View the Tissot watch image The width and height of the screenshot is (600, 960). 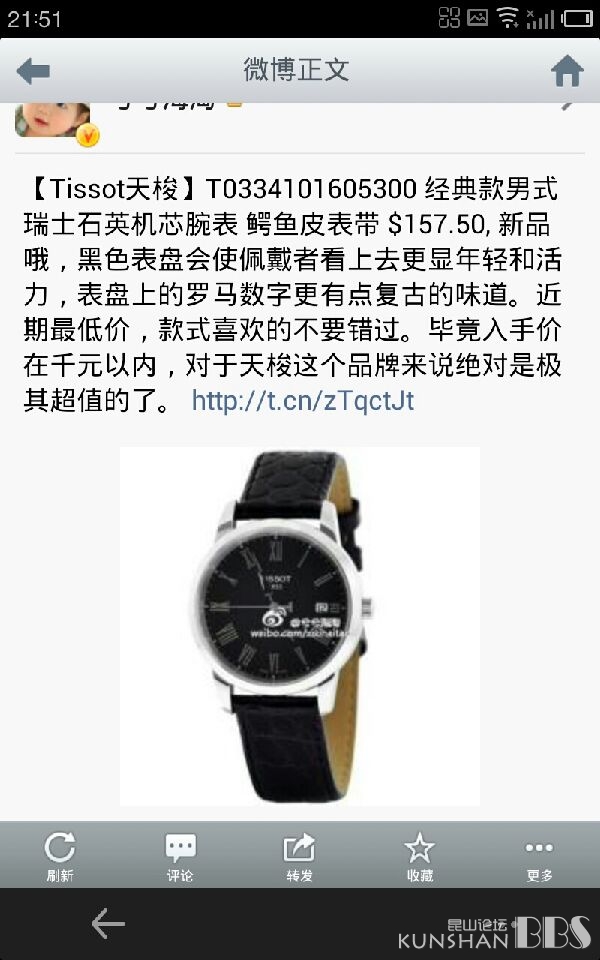coord(300,626)
